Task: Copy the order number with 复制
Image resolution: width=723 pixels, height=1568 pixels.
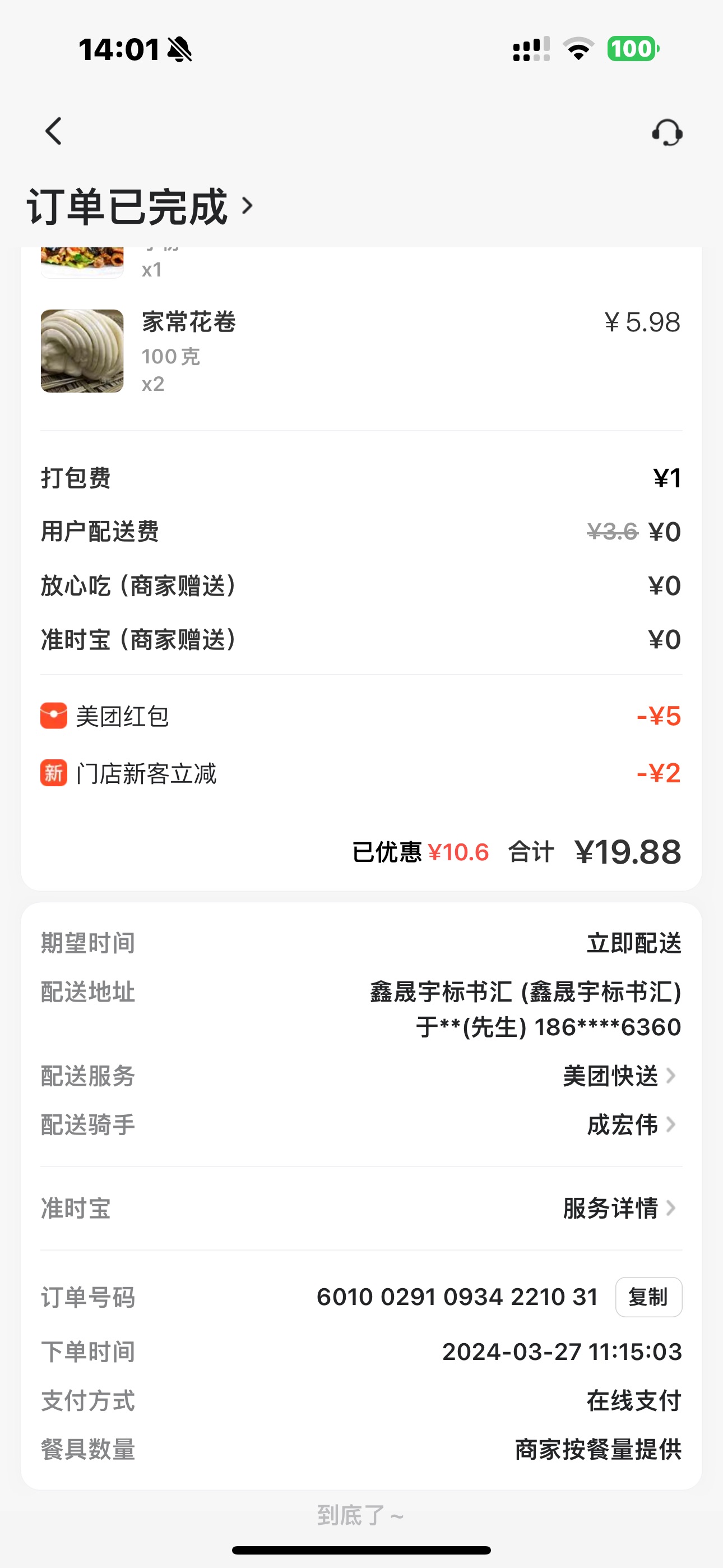Action: (x=648, y=1297)
